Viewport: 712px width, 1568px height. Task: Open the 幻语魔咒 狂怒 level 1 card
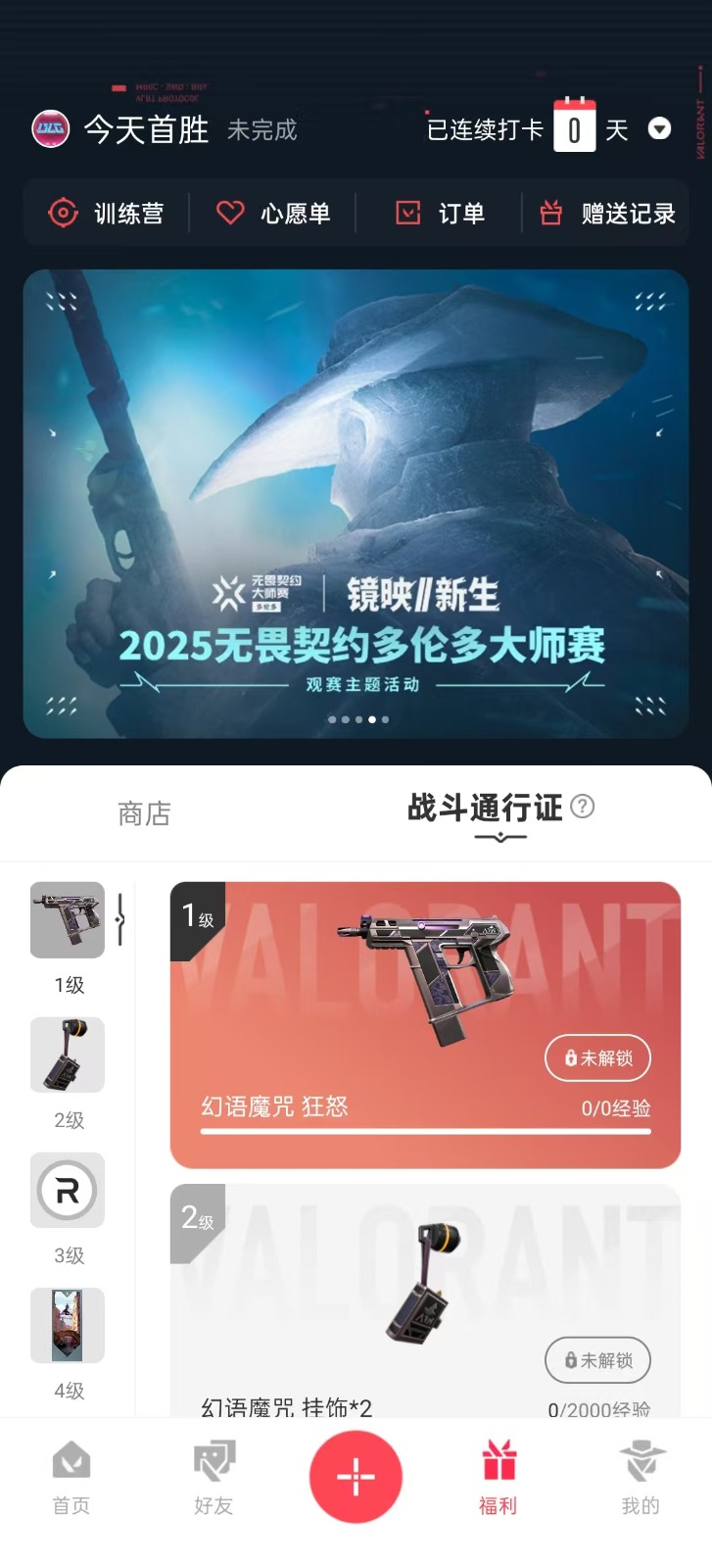(x=425, y=1025)
